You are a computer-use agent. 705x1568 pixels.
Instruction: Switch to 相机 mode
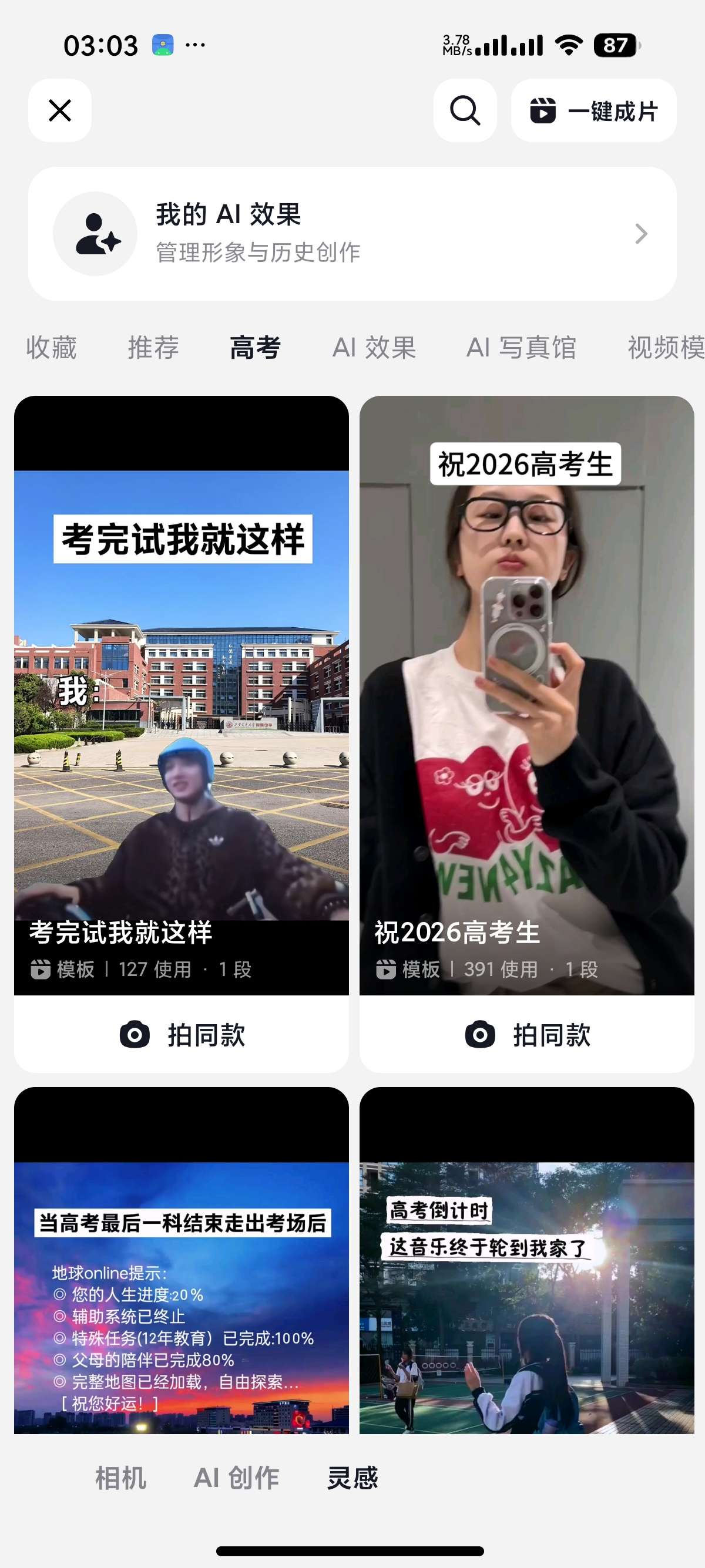[x=120, y=1478]
